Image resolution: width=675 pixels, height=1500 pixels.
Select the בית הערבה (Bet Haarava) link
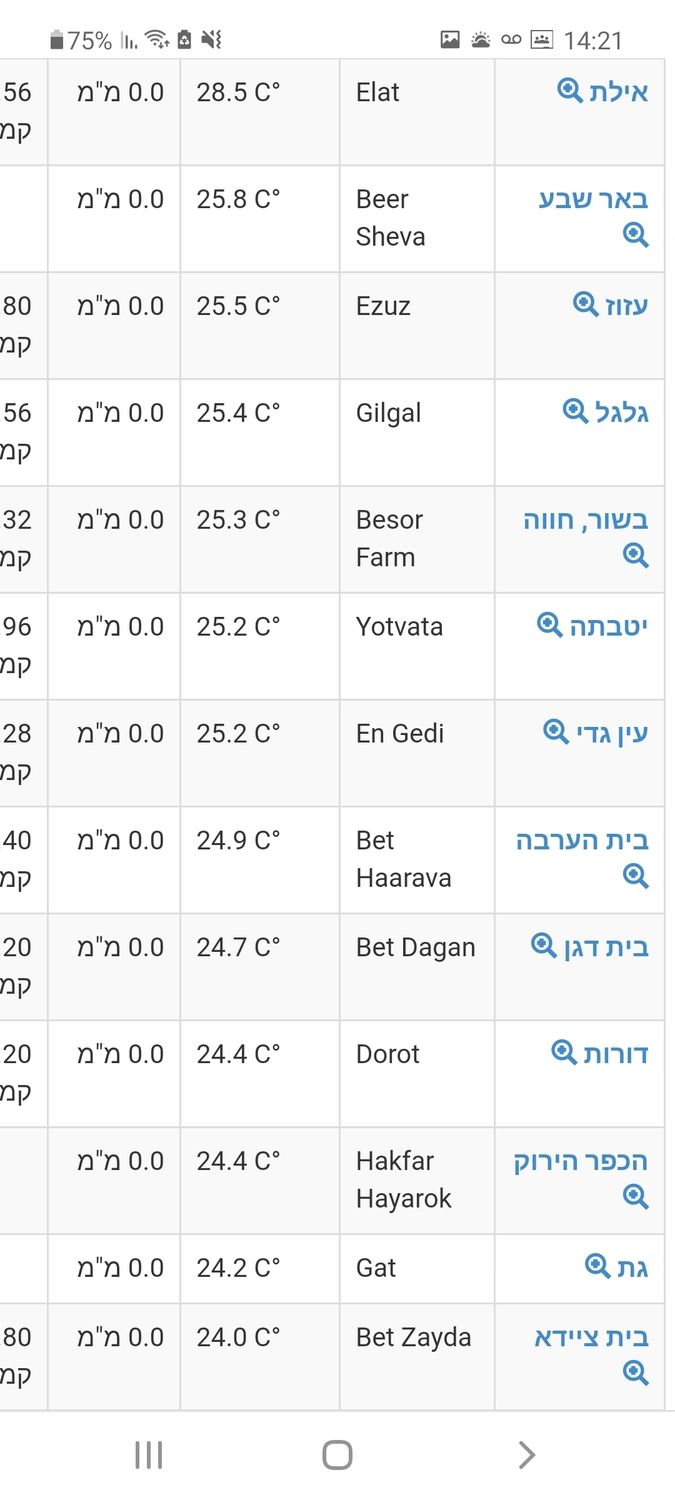(582, 841)
